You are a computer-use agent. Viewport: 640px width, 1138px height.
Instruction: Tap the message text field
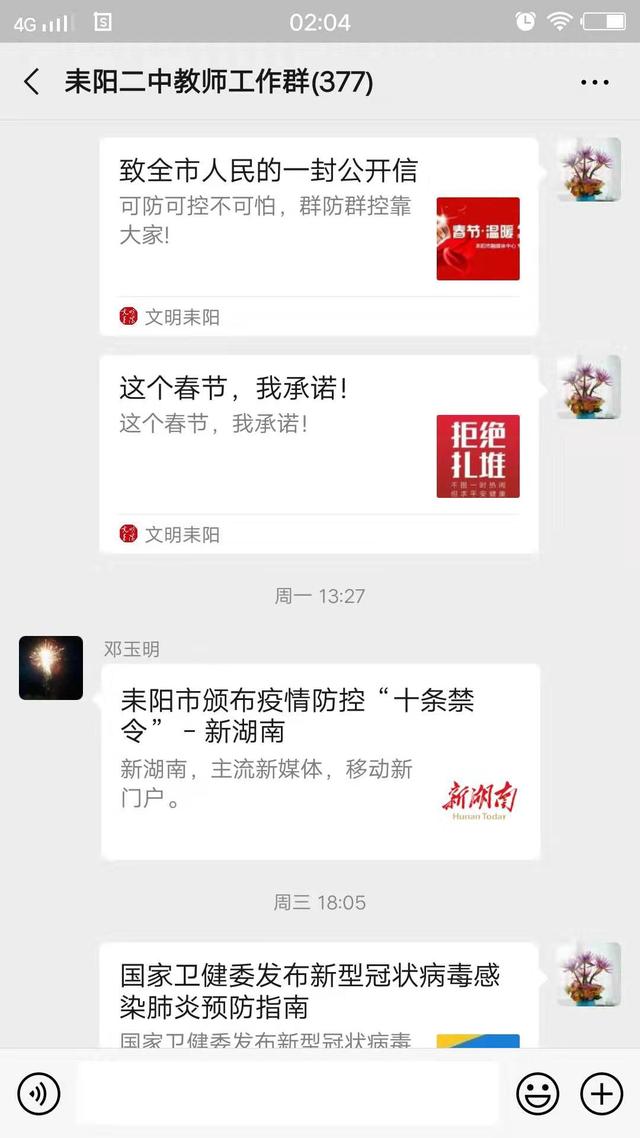287,1093
